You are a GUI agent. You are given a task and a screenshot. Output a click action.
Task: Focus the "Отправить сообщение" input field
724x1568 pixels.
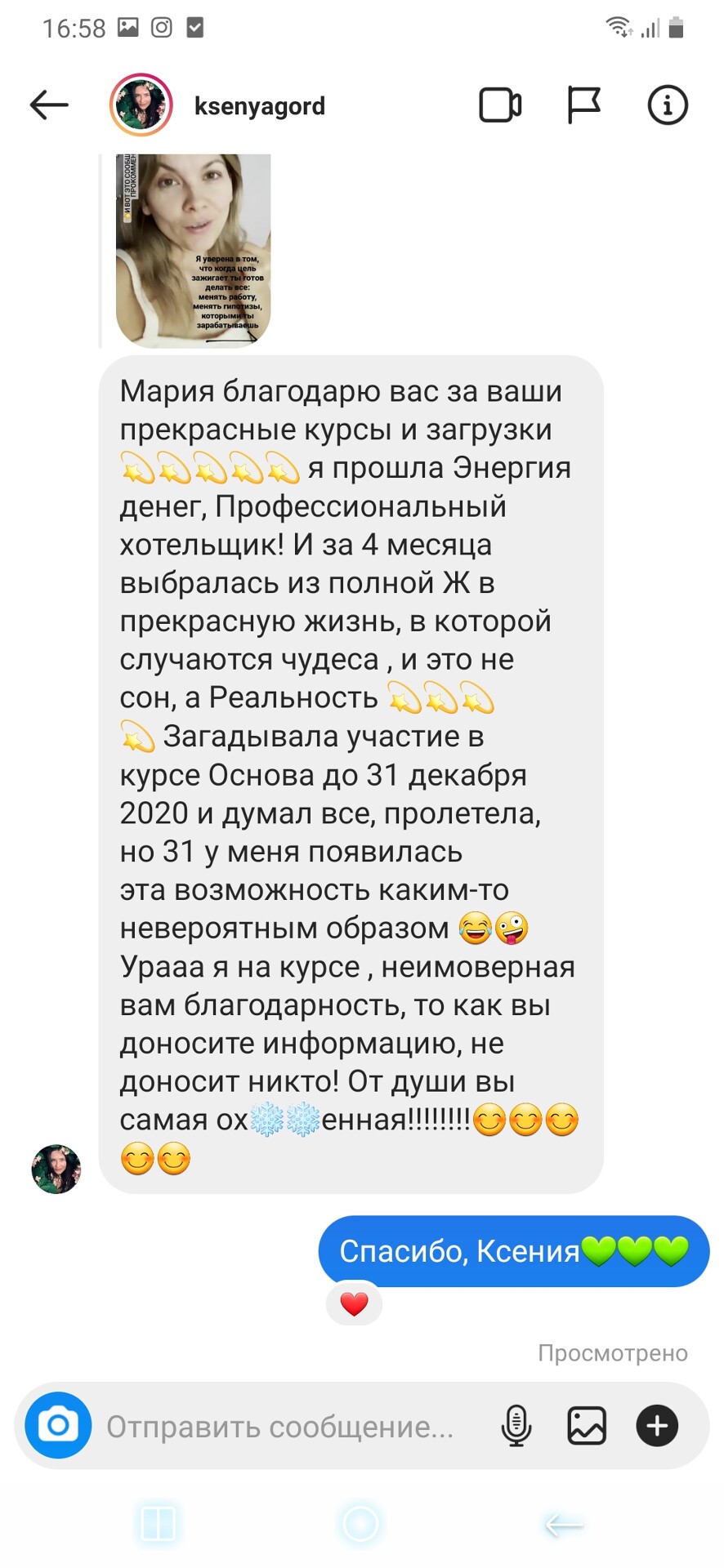[279, 1427]
